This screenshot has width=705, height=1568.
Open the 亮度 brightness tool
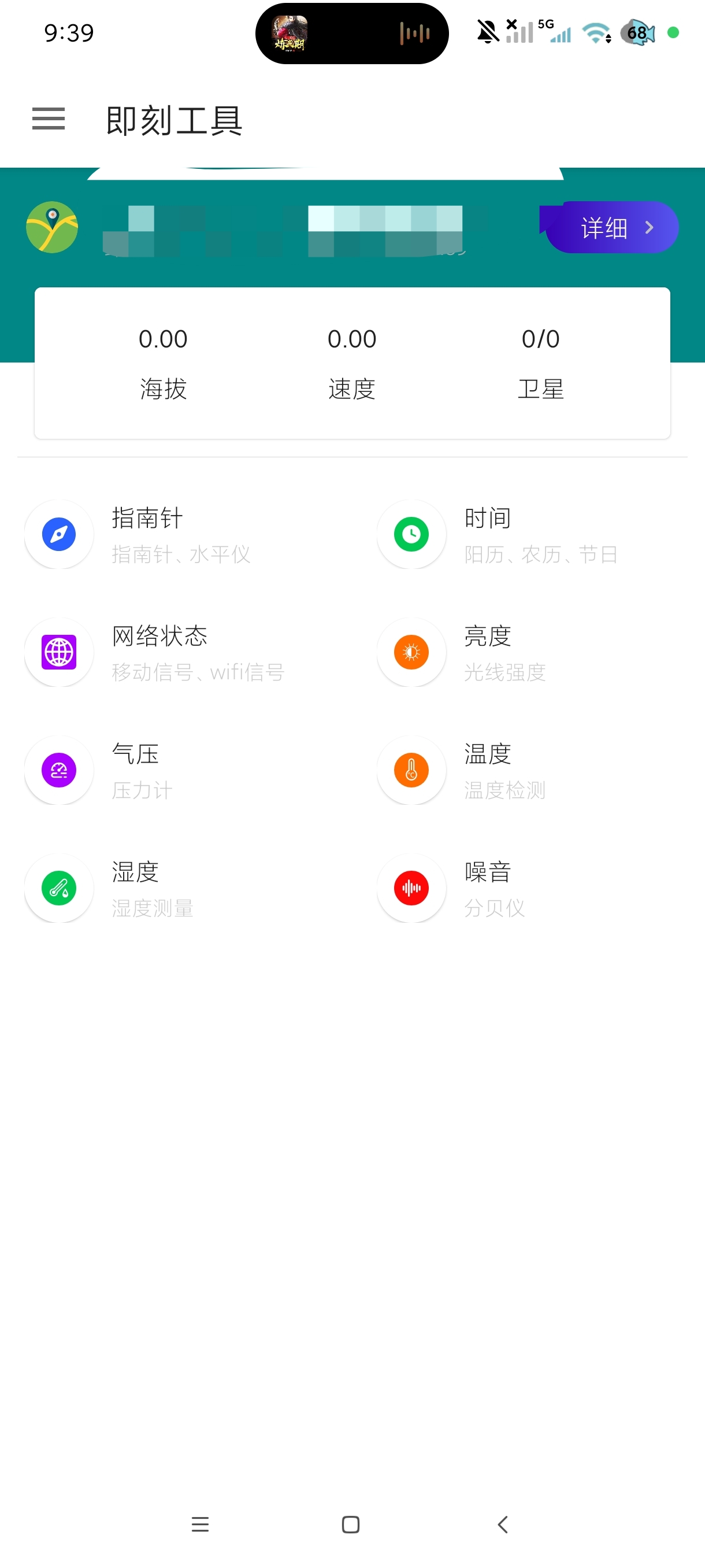pyautogui.click(x=529, y=653)
